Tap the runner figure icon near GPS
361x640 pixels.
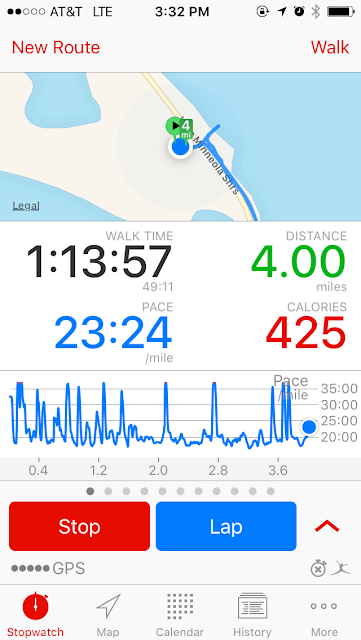[341, 568]
